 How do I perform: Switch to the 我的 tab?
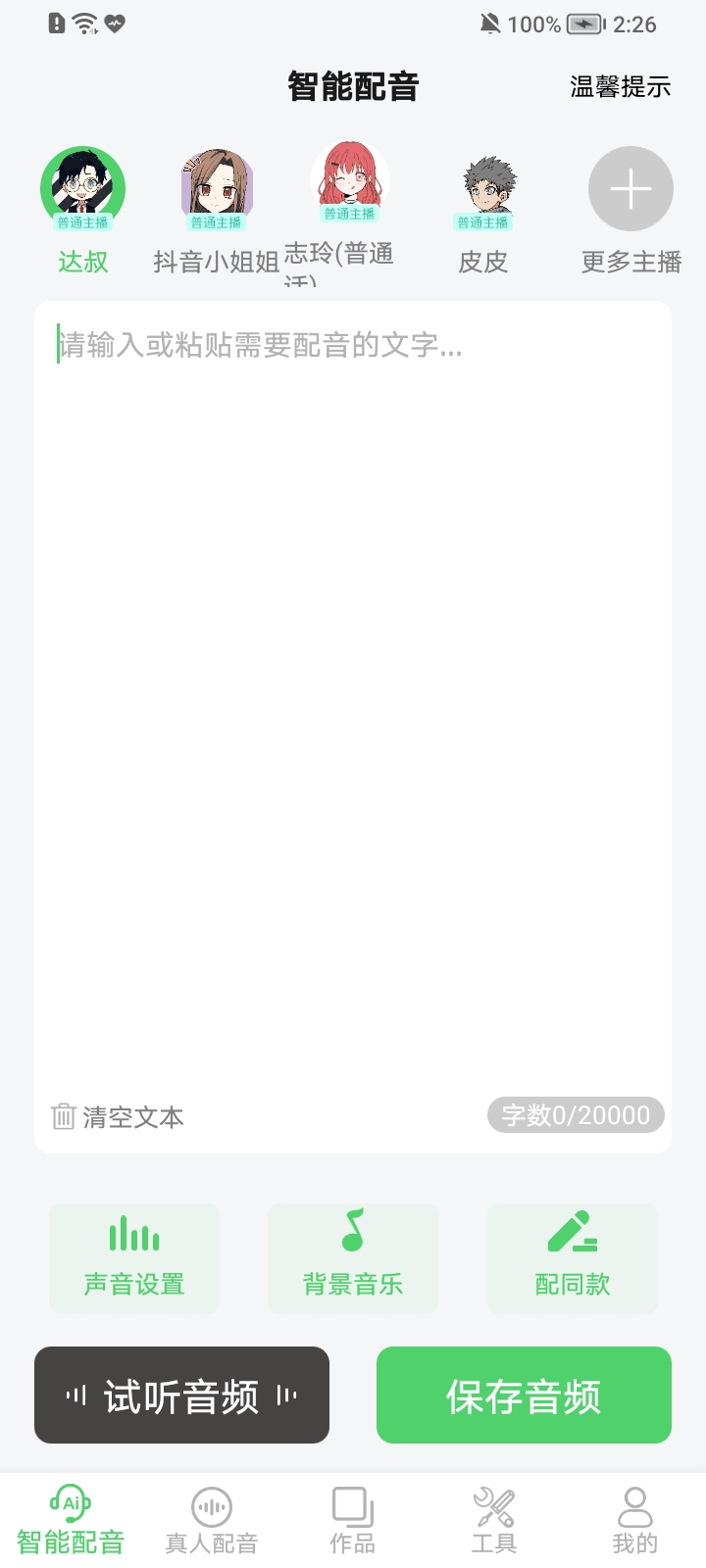coord(634,1521)
